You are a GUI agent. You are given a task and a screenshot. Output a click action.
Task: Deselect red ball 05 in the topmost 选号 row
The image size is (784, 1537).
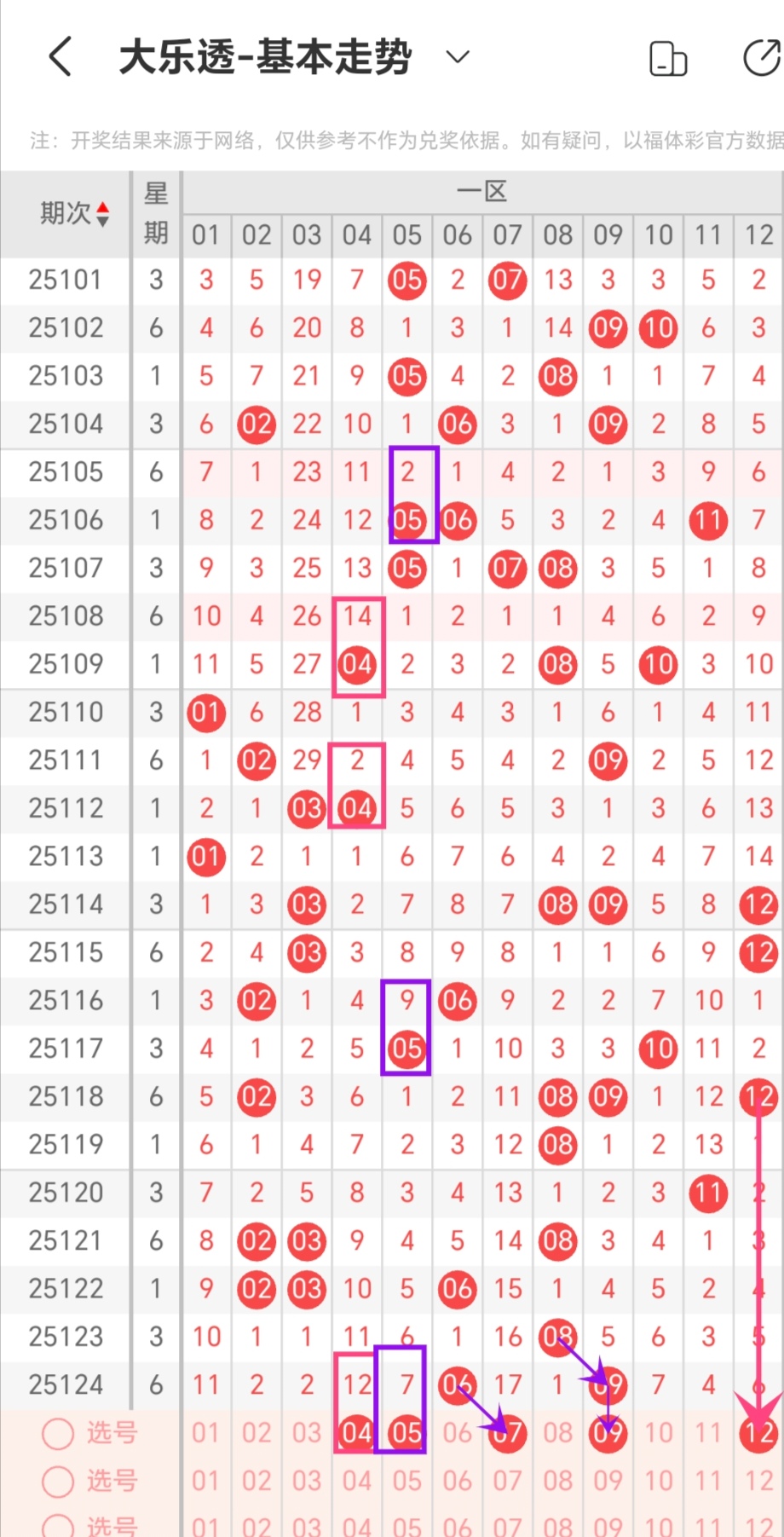(x=406, y=1433)
